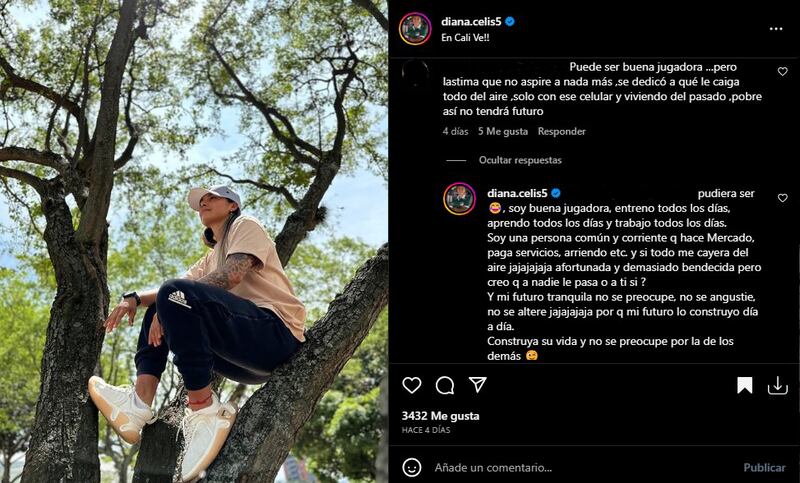The height and width of the screenshot is (483, 800).
Task: Open the comment bubble icon
Action: 445,385
